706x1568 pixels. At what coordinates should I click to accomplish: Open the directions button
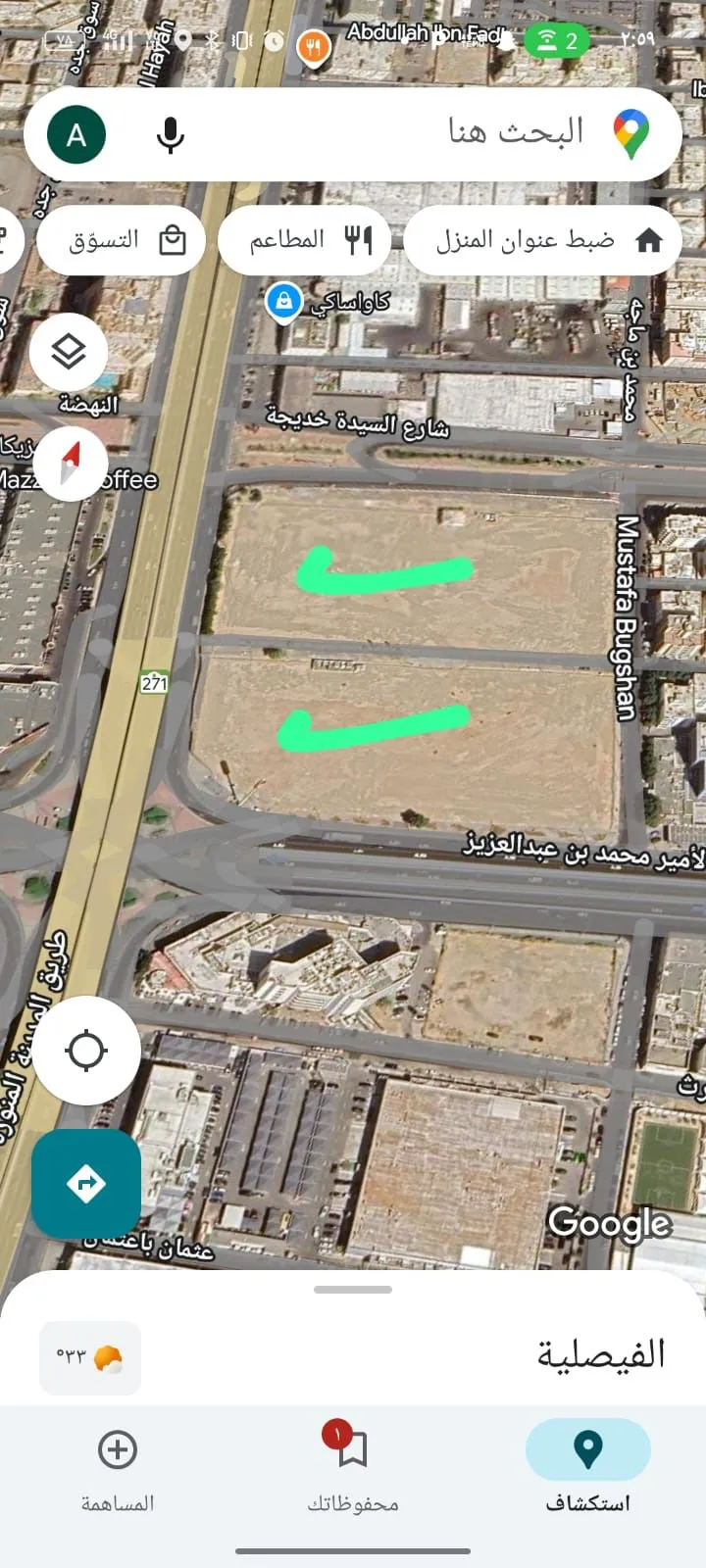point(86,1183)
